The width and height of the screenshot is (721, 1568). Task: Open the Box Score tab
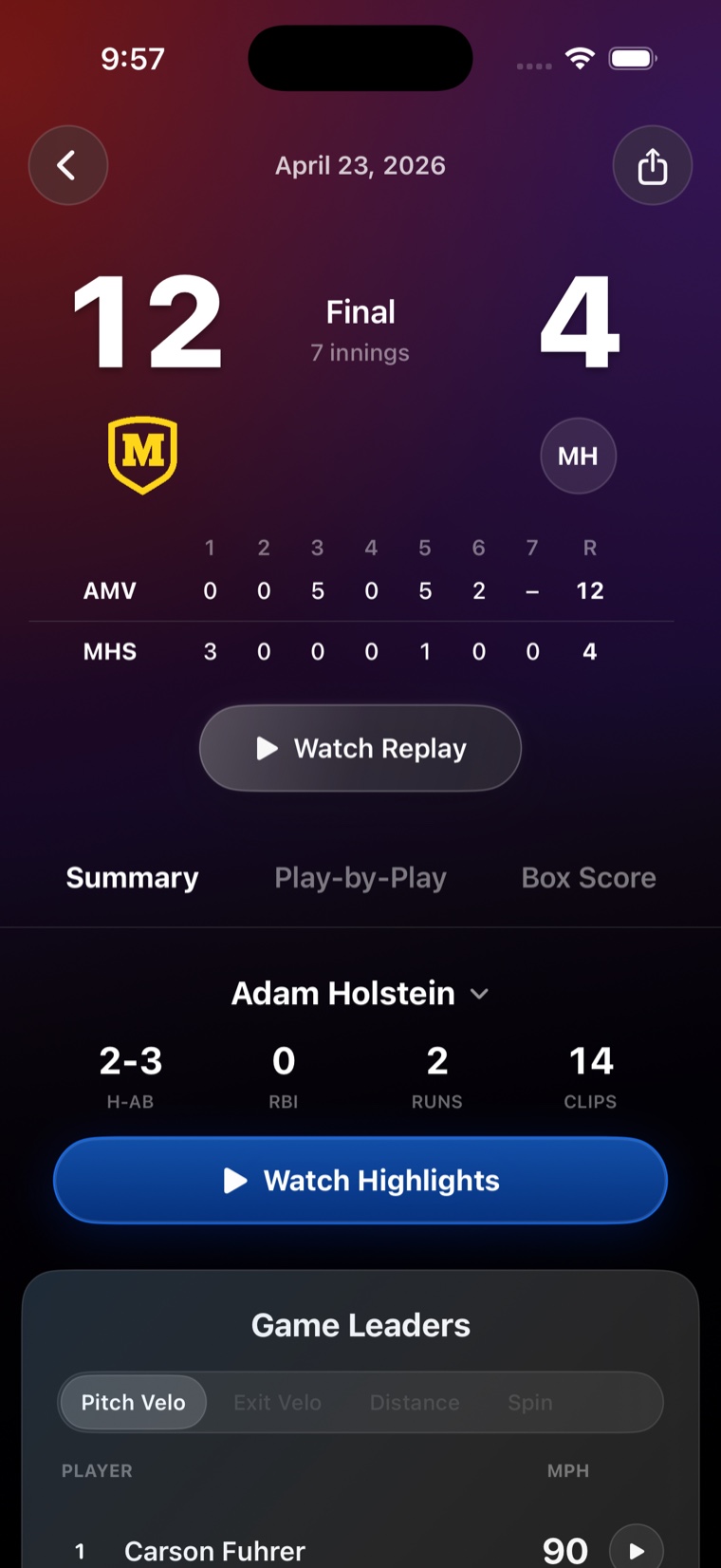point(589,878)
